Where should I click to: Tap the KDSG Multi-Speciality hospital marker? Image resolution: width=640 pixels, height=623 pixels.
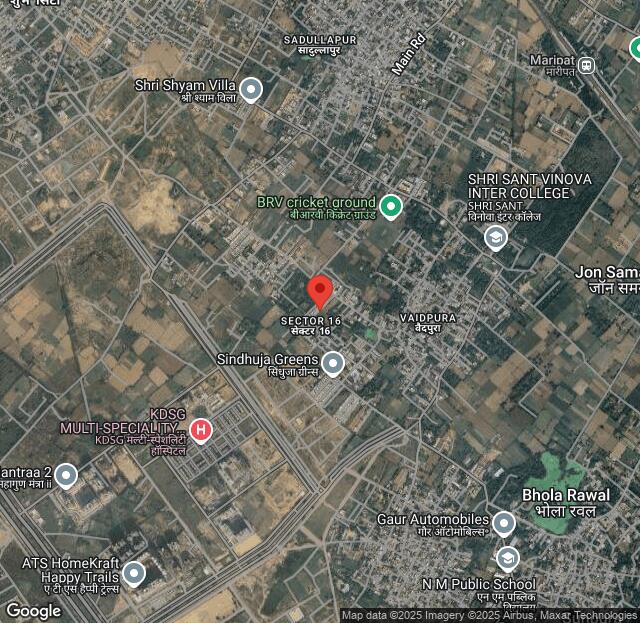(x=201, y=431)
